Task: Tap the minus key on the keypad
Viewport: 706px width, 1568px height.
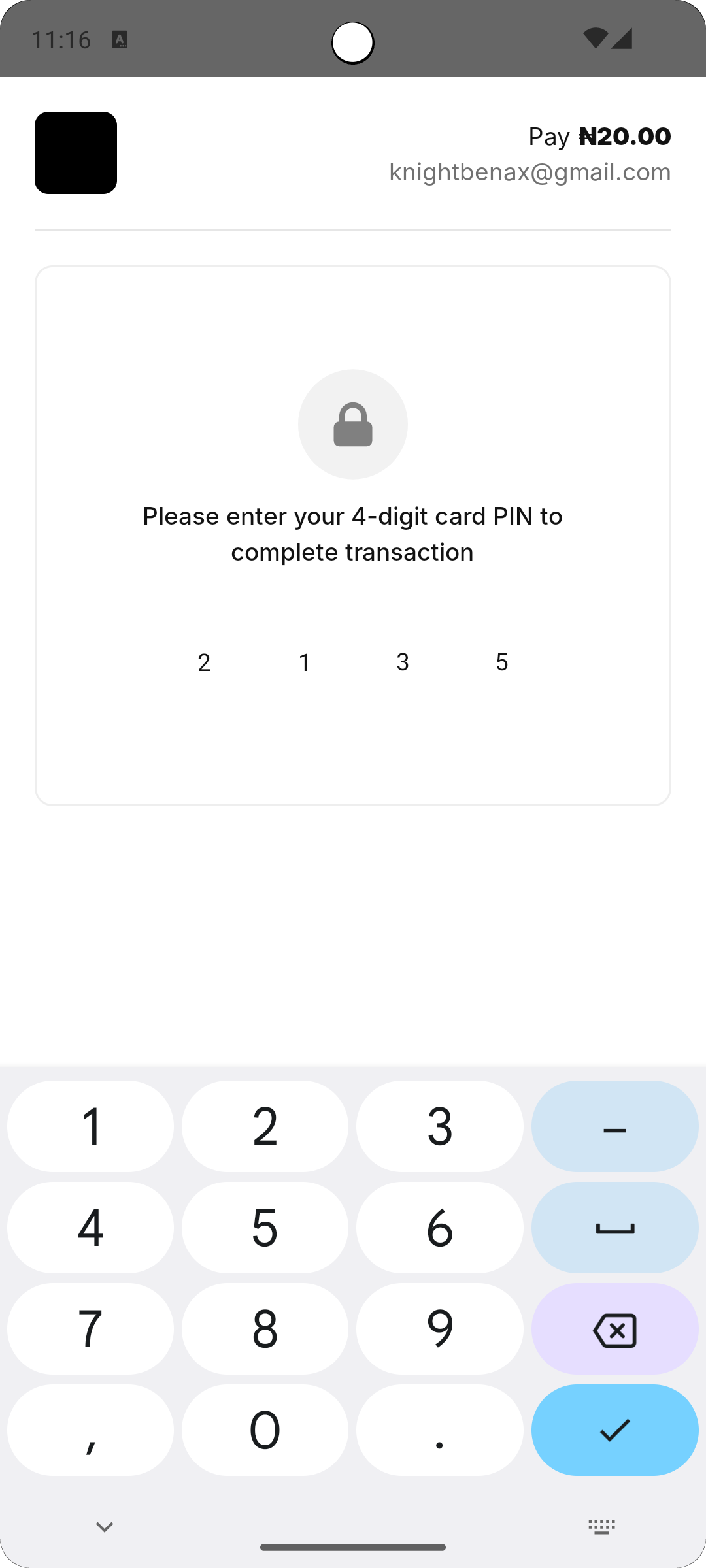Action: 615,1126
